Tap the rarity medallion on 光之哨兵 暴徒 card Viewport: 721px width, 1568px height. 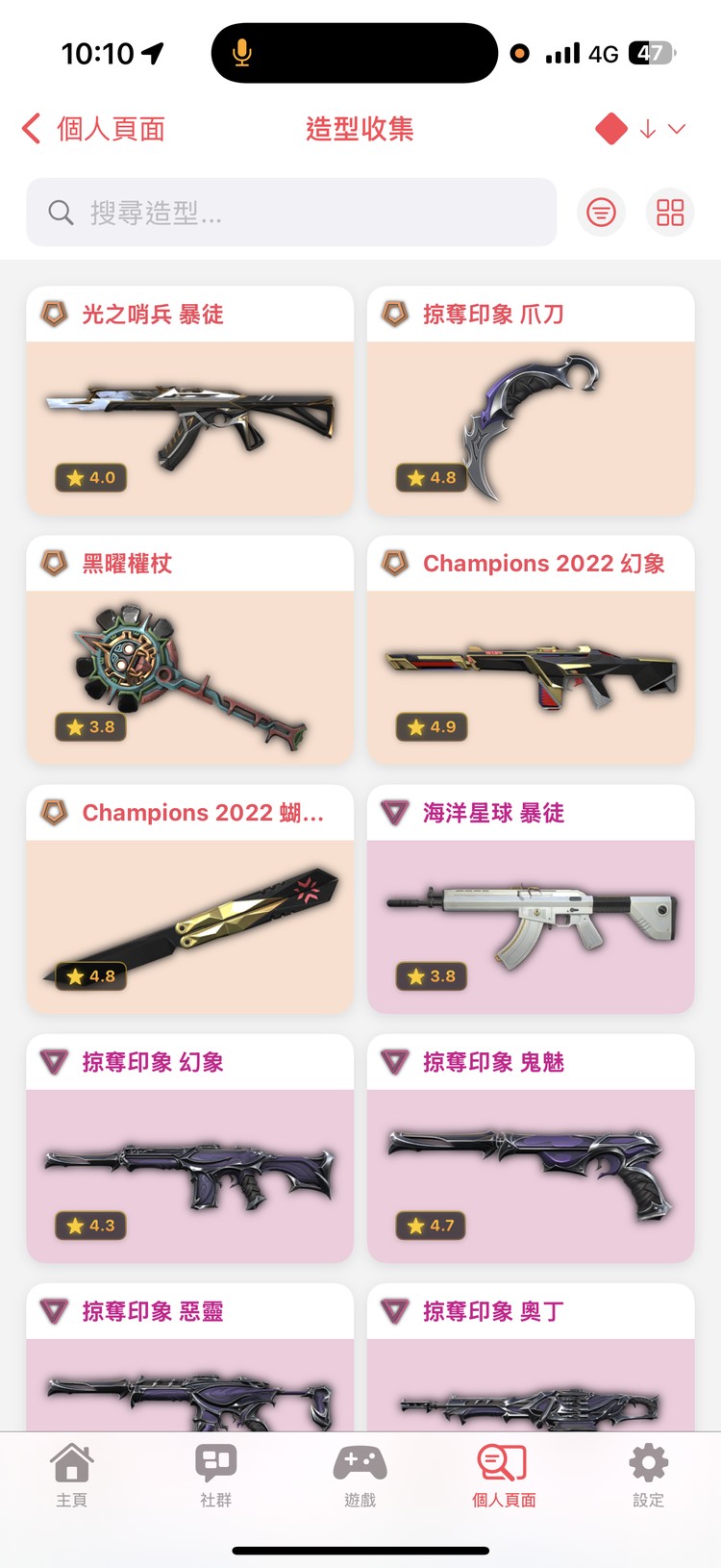point(54,314)
